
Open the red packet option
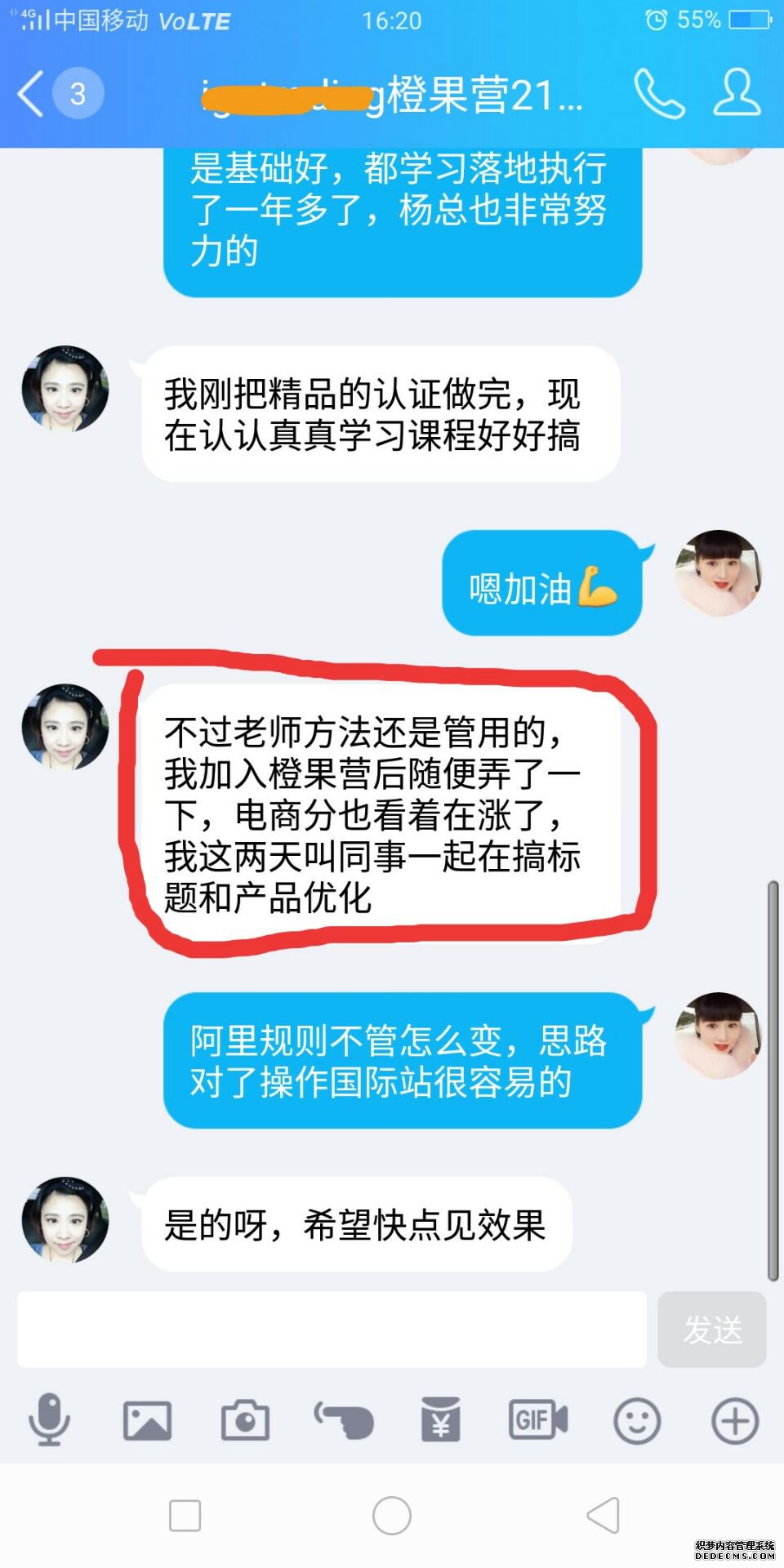tap(441, 1421)
